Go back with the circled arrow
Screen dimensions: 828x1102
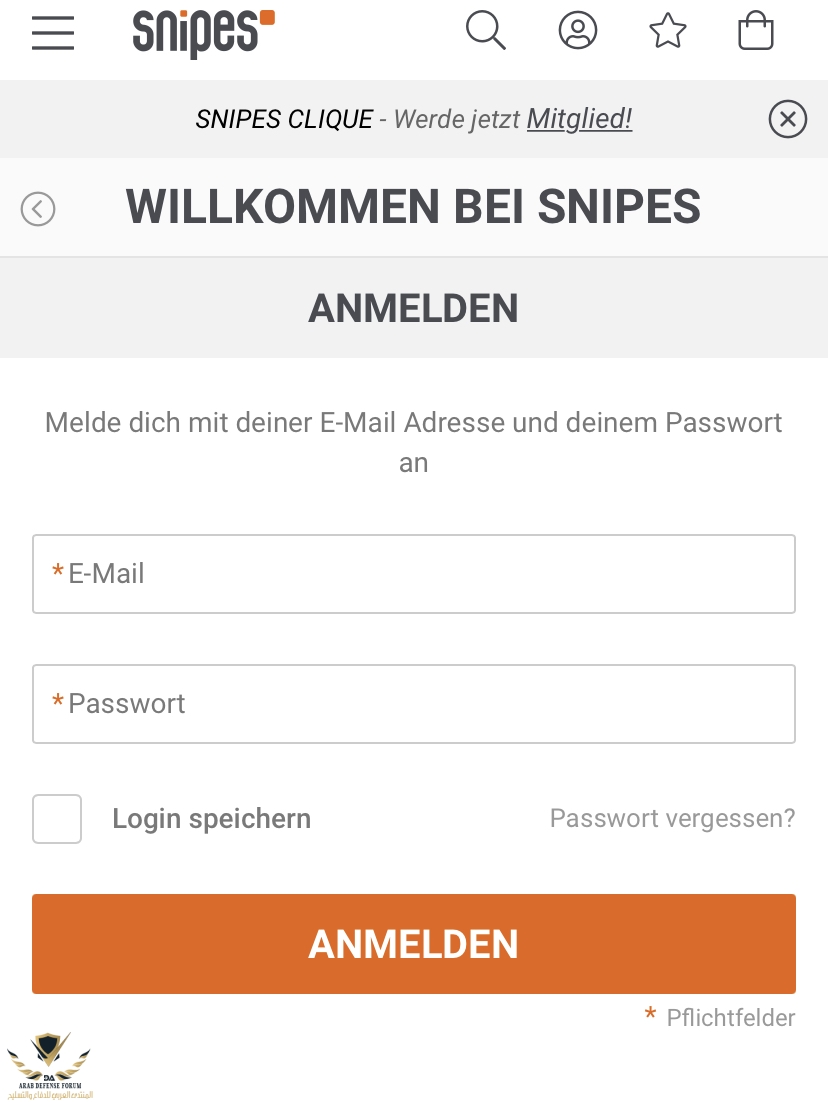coord(38,209)
